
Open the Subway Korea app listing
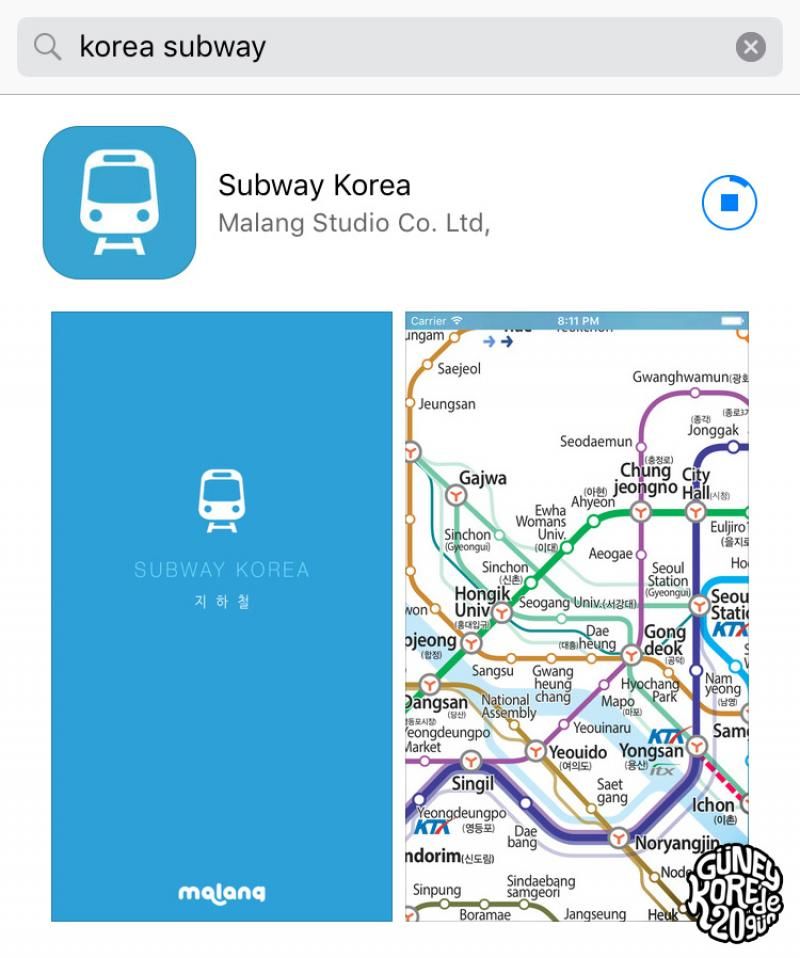pyautogui.click(x=314, y=186)
